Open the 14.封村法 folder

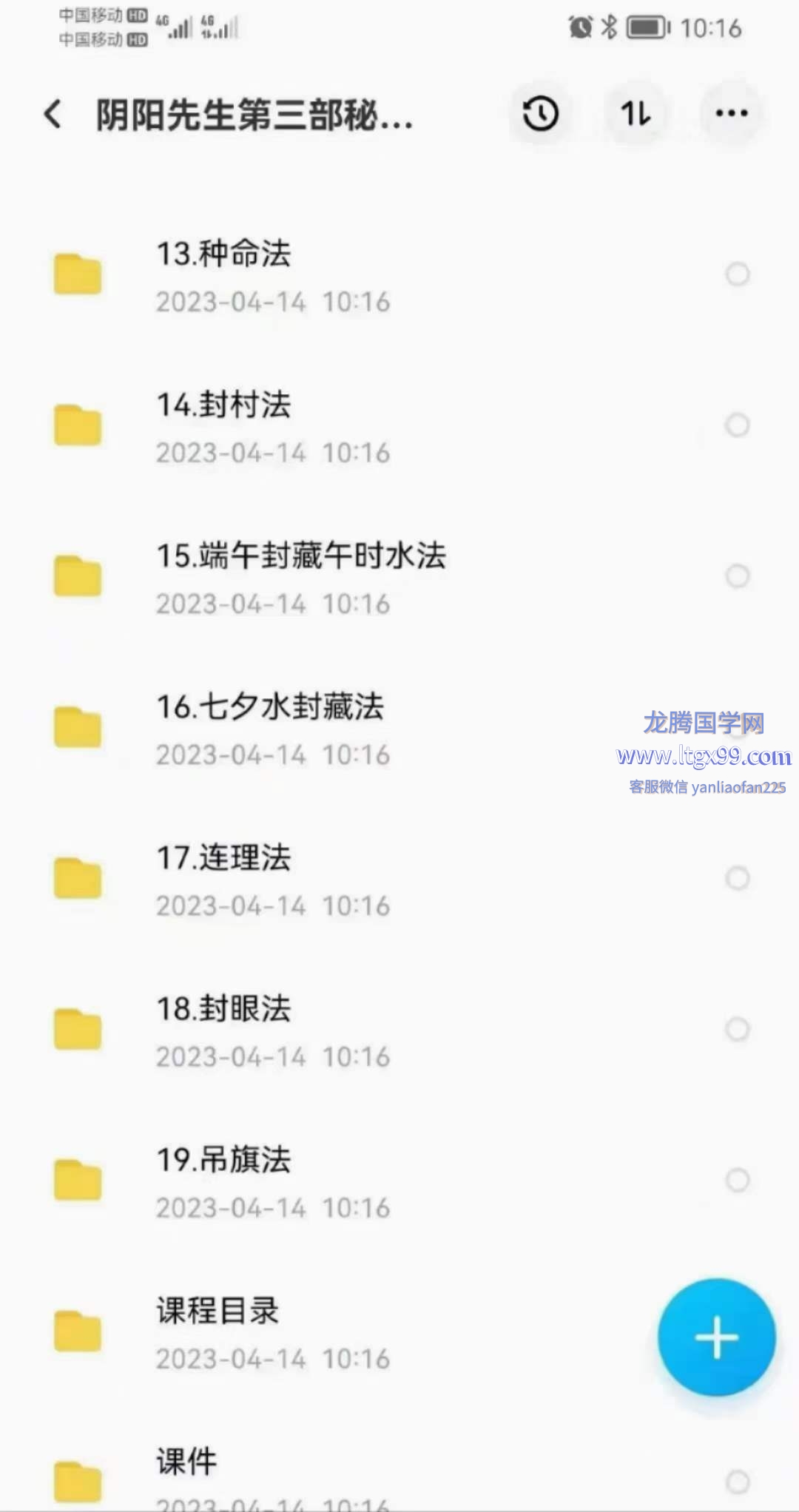[399, 426]
